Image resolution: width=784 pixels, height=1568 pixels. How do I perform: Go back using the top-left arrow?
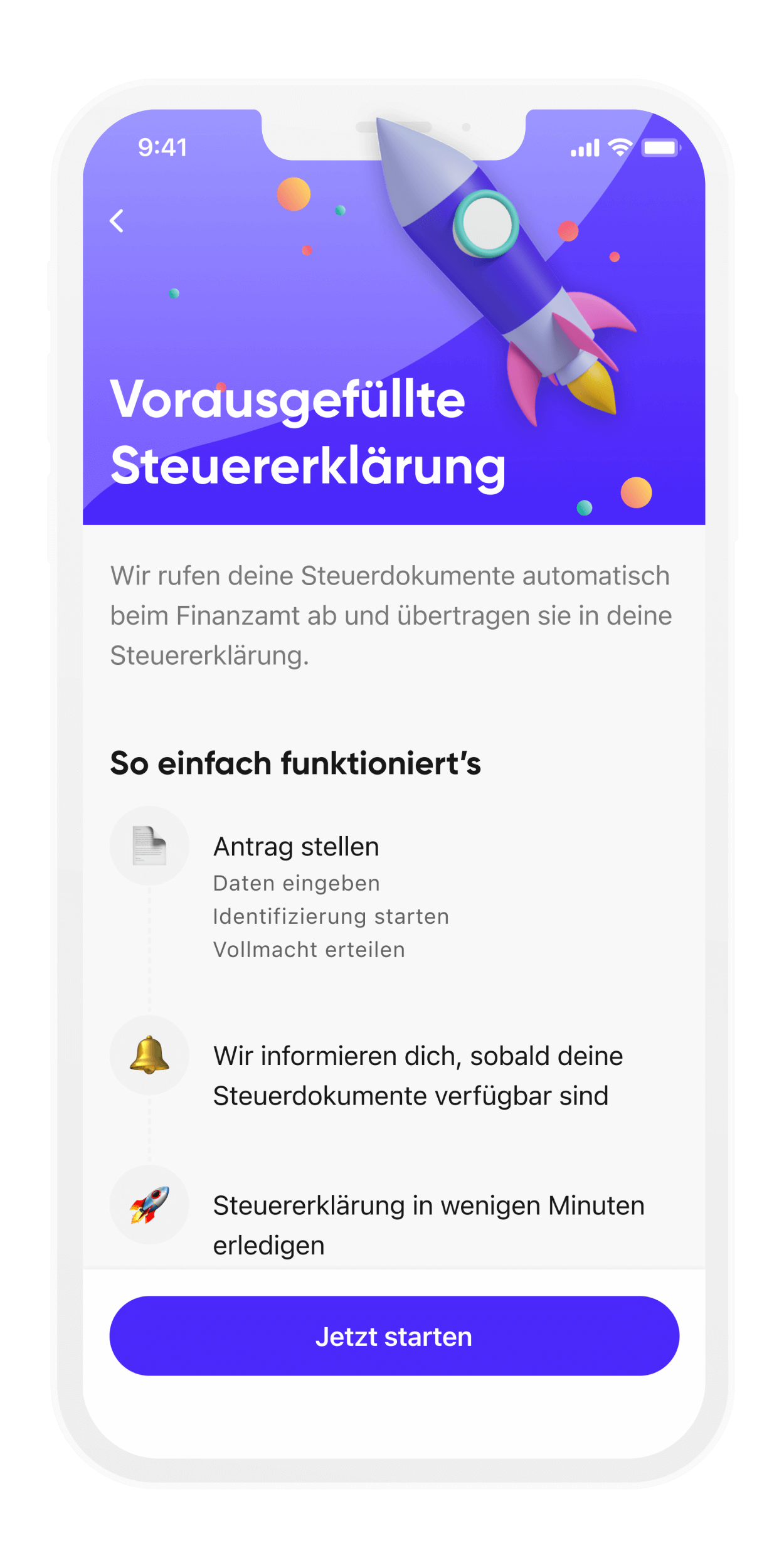point(117,221)
